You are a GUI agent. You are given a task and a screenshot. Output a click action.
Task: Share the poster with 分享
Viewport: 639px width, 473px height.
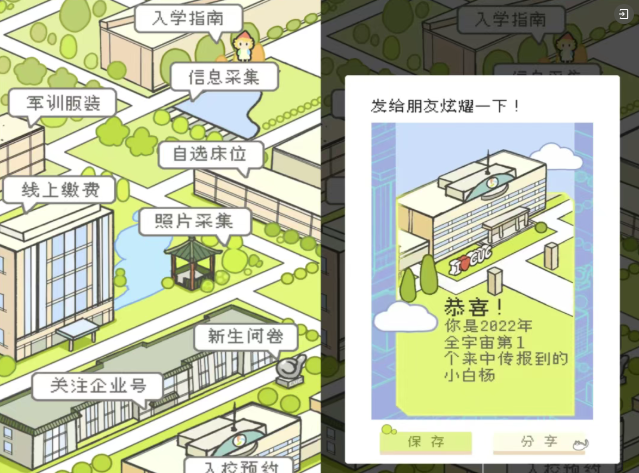[540, 441]
